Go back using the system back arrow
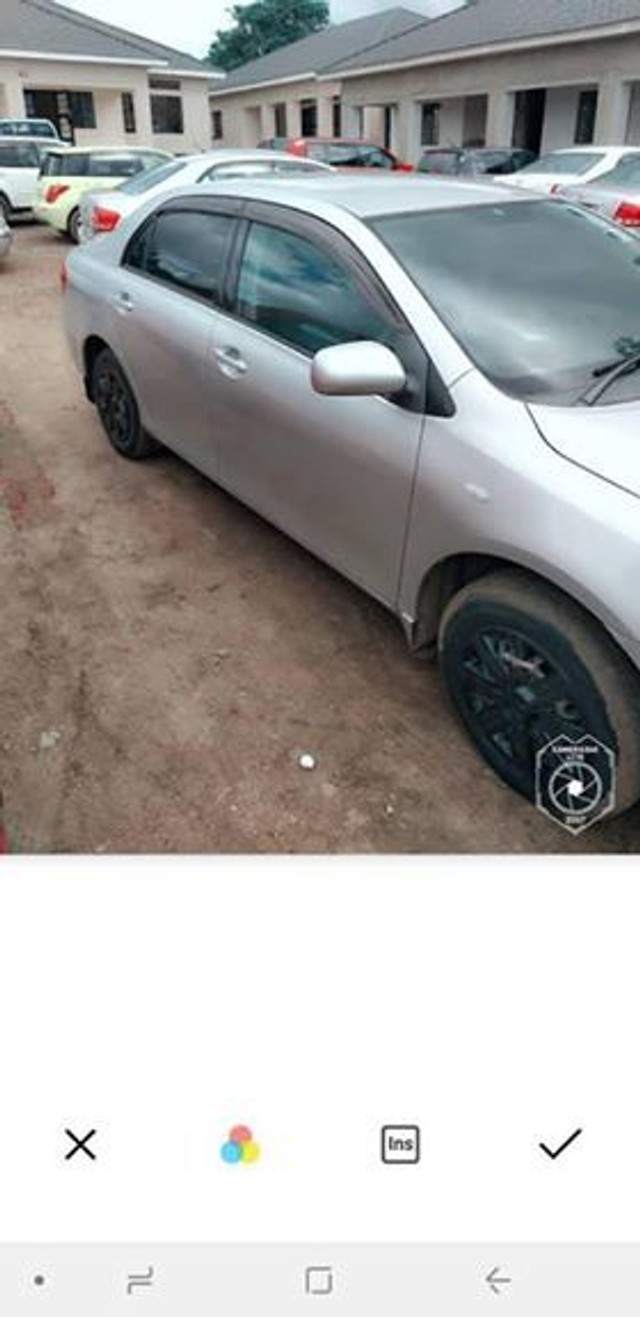 tap(497, 1280)
